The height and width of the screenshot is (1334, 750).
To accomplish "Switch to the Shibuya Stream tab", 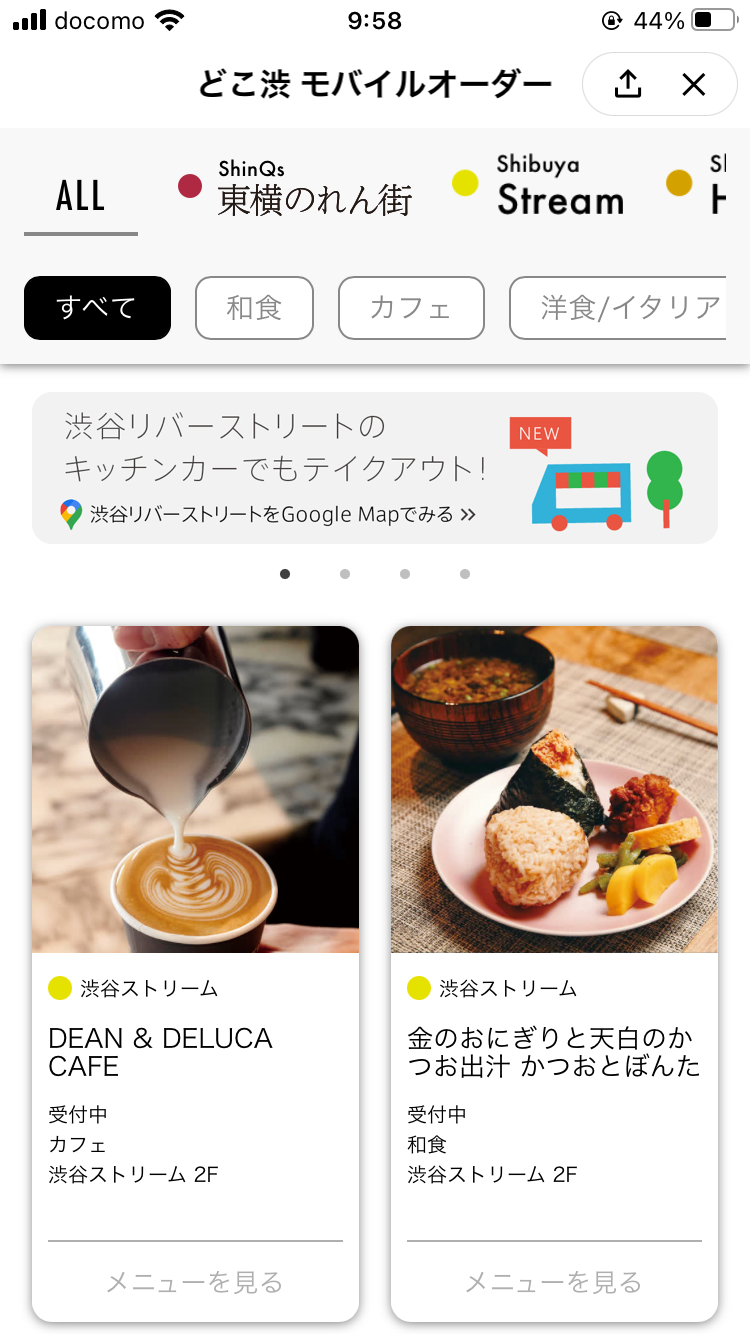I will click(x=539, y=188).
